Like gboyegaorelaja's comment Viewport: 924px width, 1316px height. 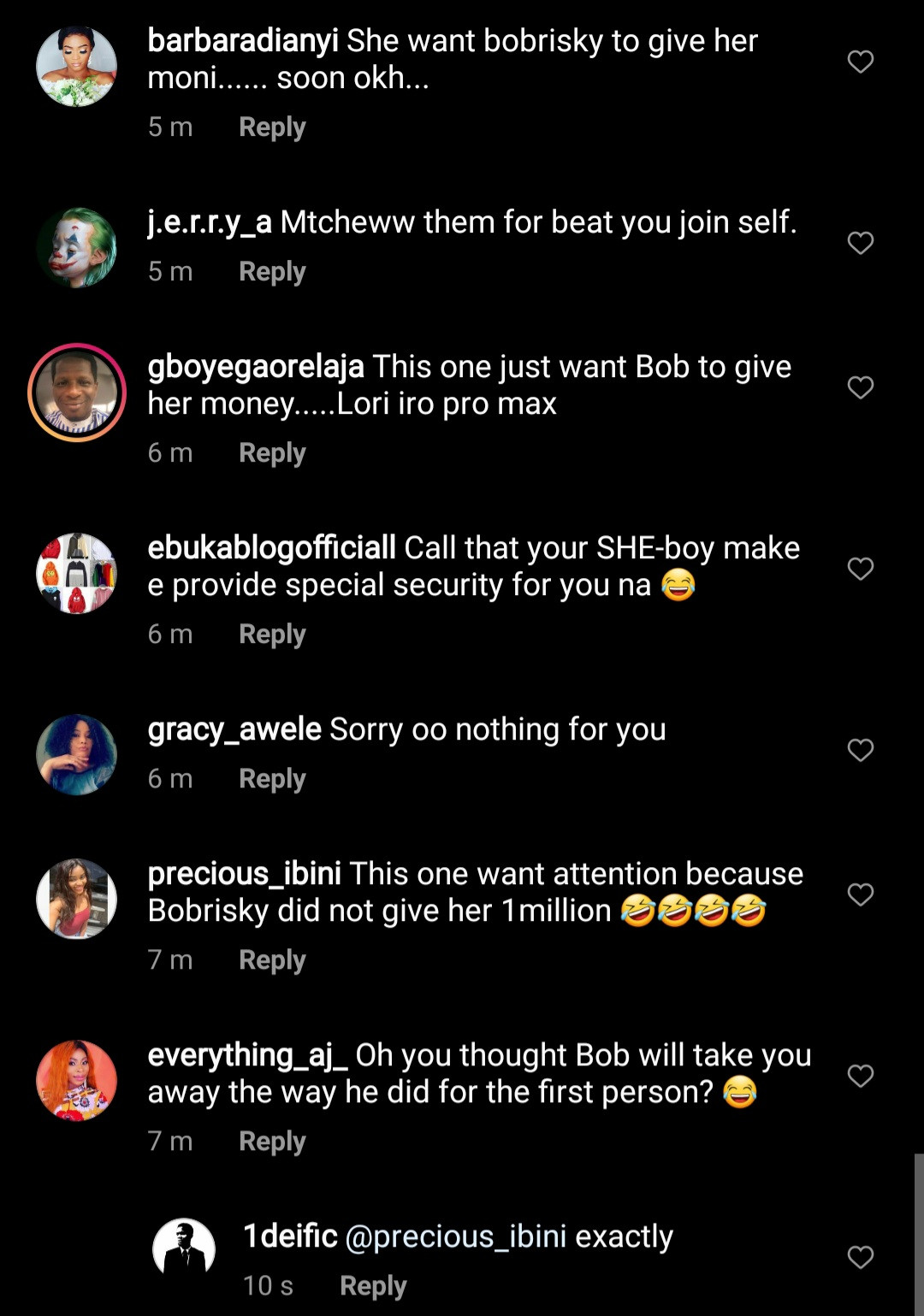click(x=860, y=387)
